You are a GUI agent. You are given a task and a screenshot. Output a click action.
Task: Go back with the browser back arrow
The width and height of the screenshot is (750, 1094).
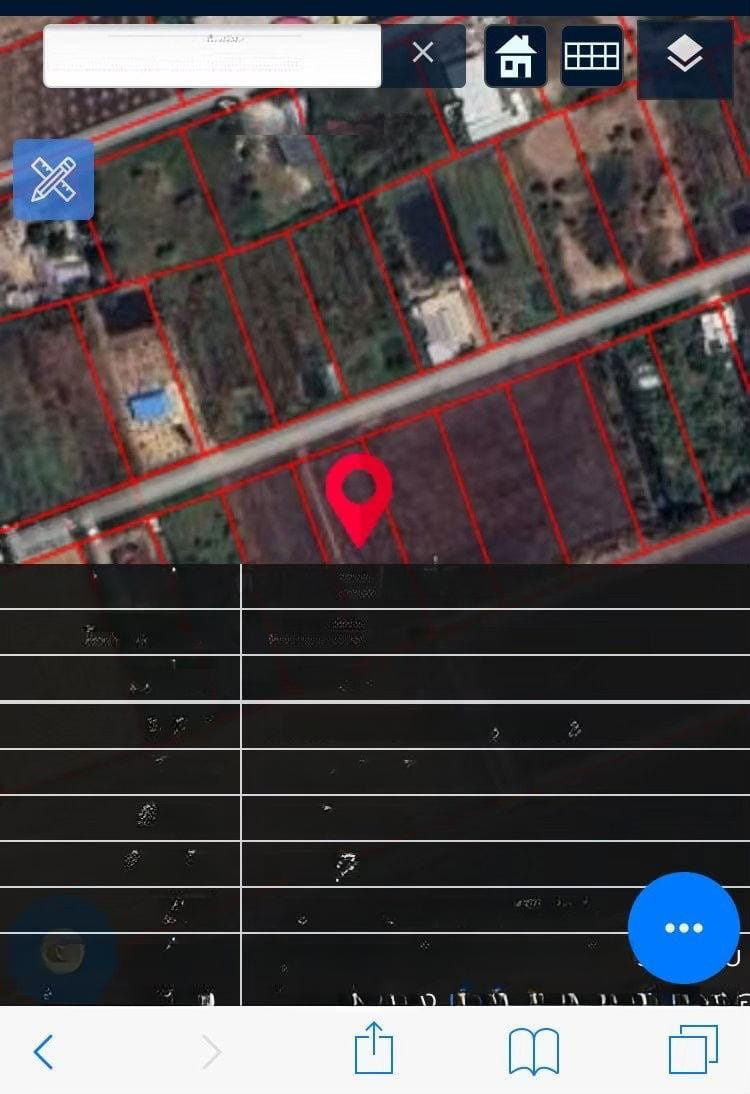point(43,1052)
